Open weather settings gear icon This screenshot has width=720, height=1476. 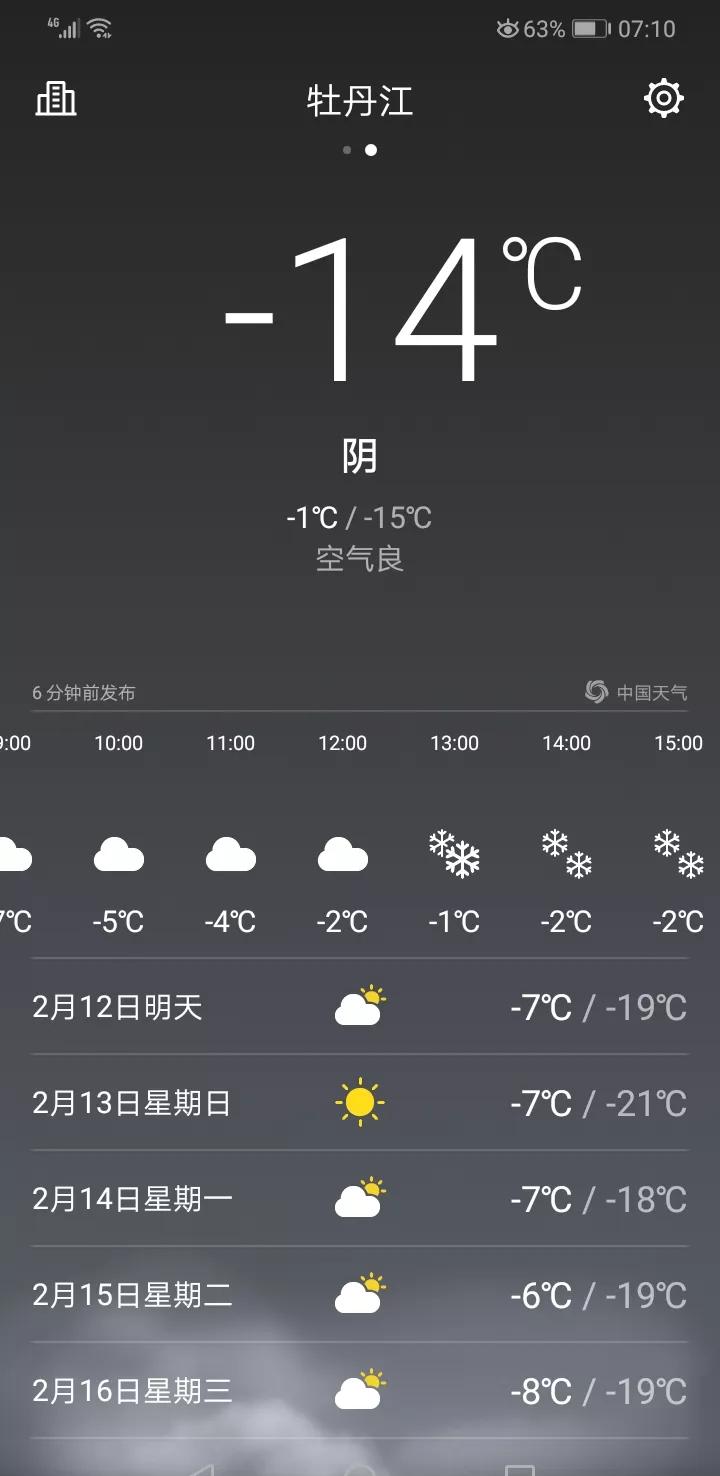pos(664,99)
